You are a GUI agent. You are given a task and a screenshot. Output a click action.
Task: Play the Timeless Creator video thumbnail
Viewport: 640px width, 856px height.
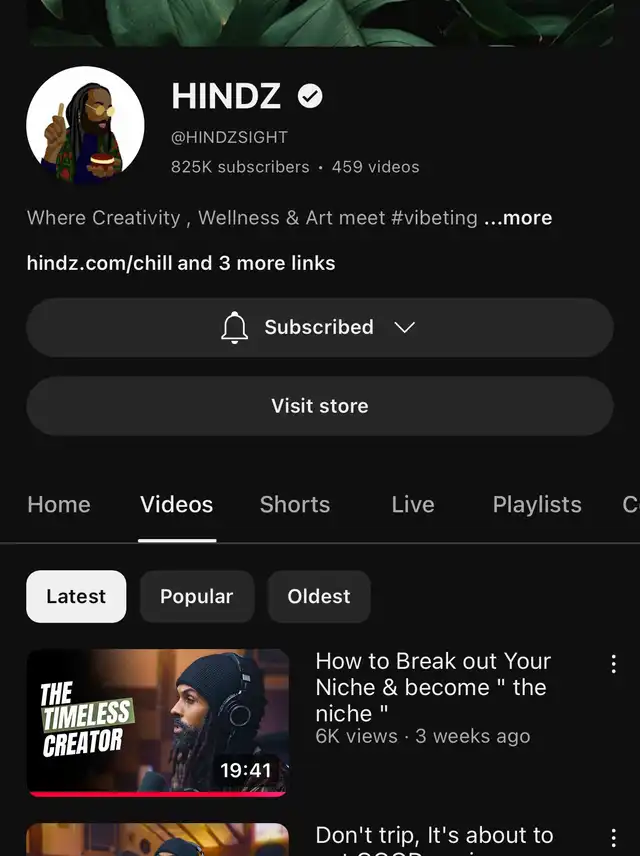click(x=157, y=722)
